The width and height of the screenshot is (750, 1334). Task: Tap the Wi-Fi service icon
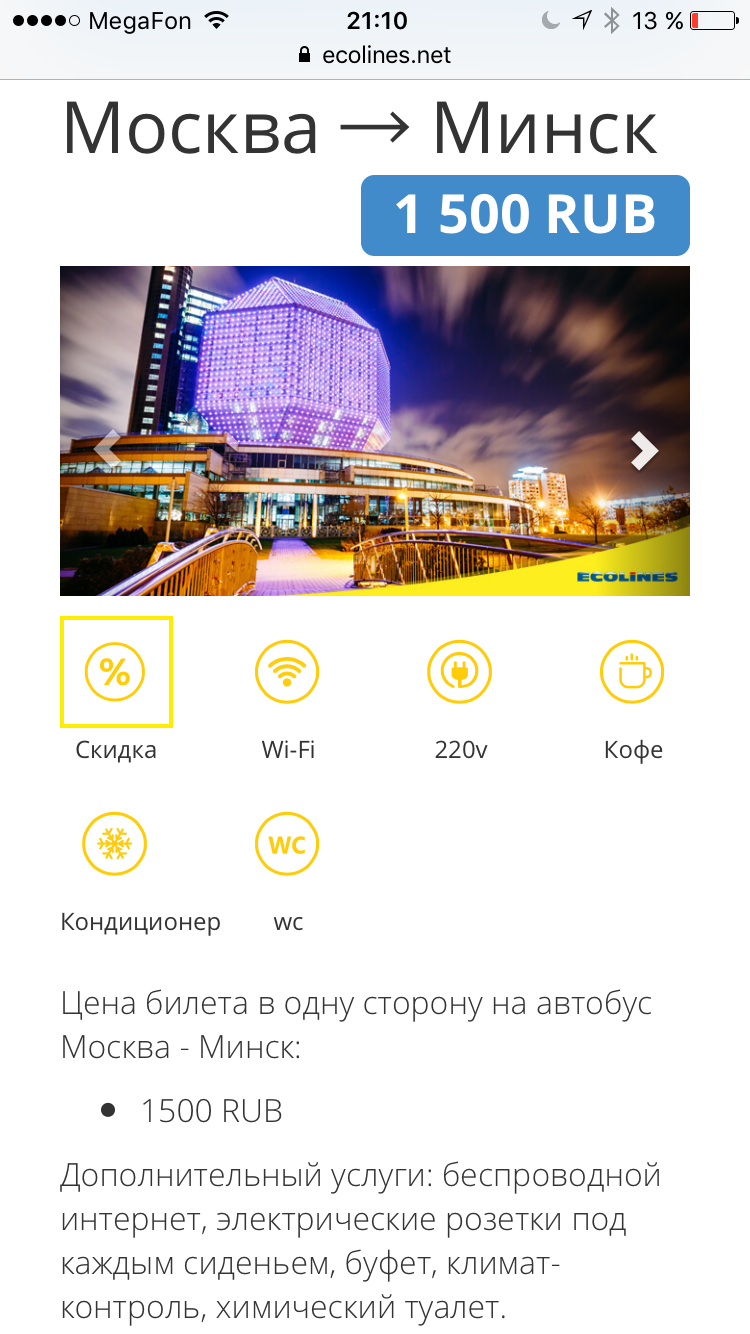click(x=287, y=672)
